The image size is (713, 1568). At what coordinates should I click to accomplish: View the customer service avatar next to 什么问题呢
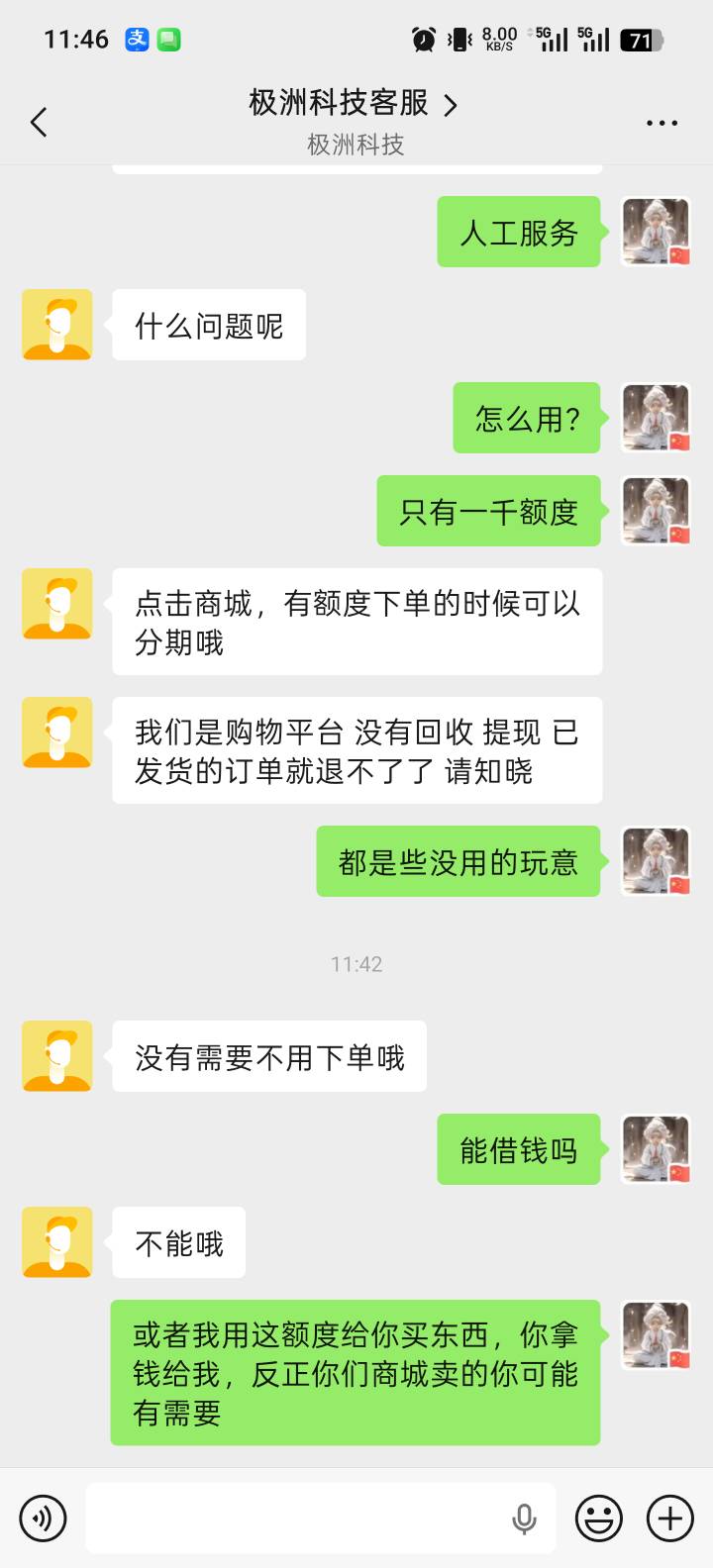[x=57, y=325]
